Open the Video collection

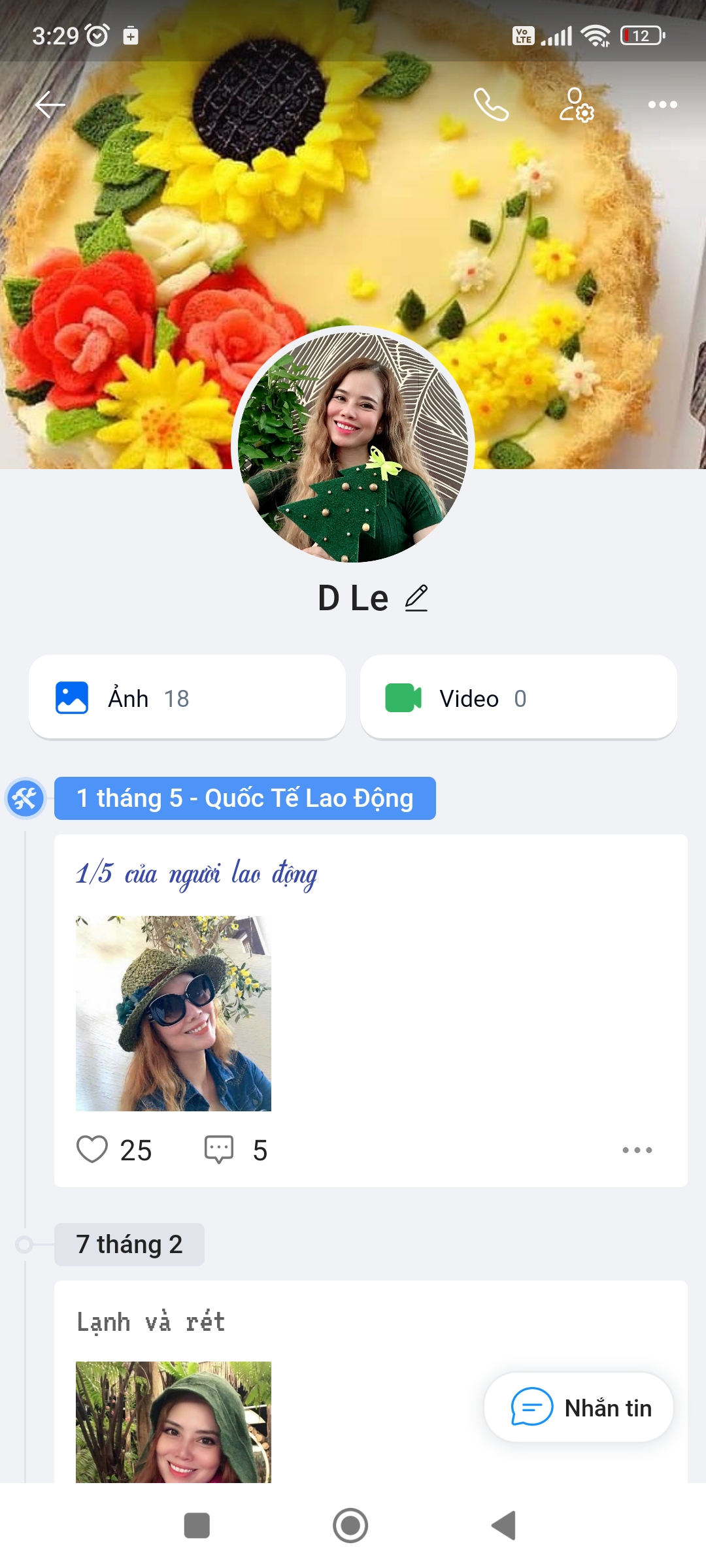pos(518,698)
